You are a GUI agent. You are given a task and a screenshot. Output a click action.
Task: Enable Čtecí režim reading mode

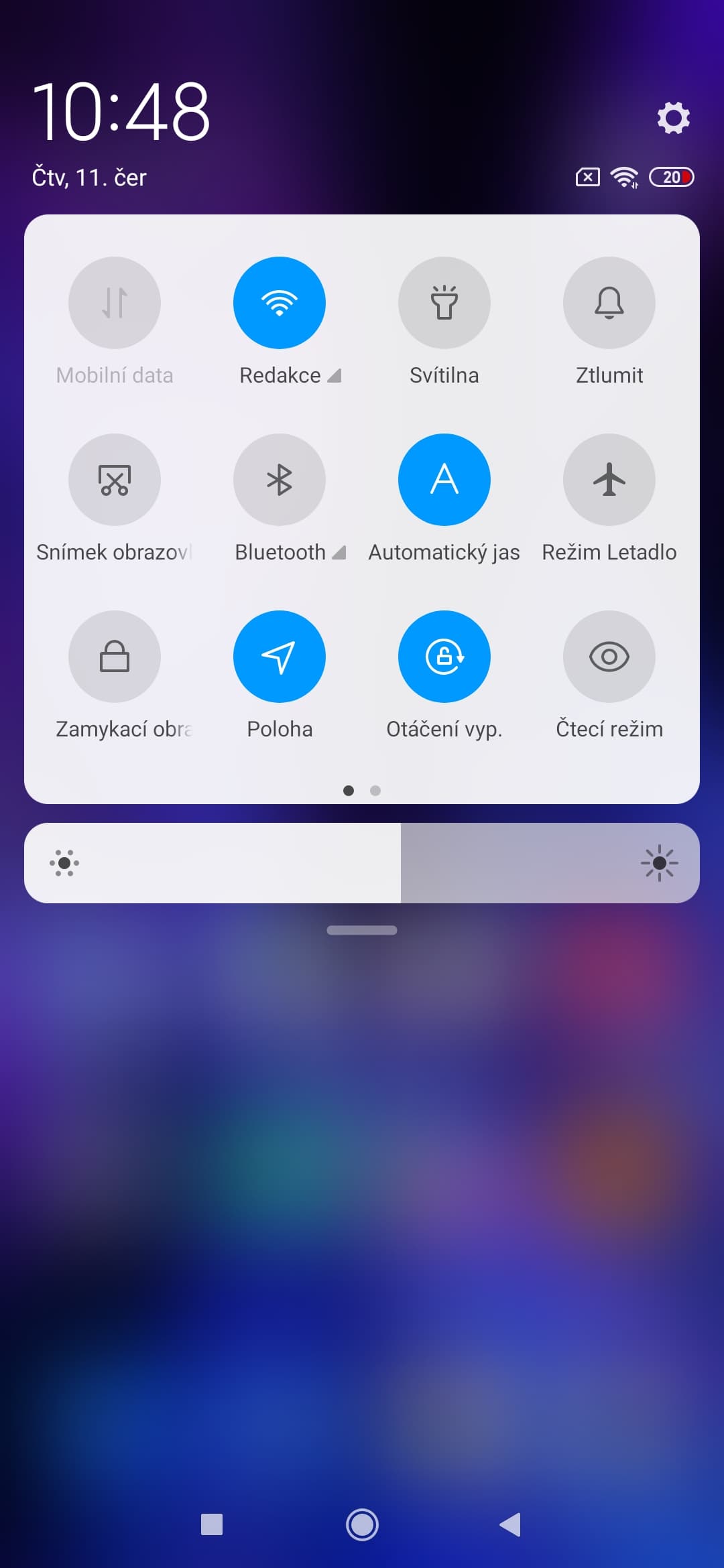coord(609,657)
